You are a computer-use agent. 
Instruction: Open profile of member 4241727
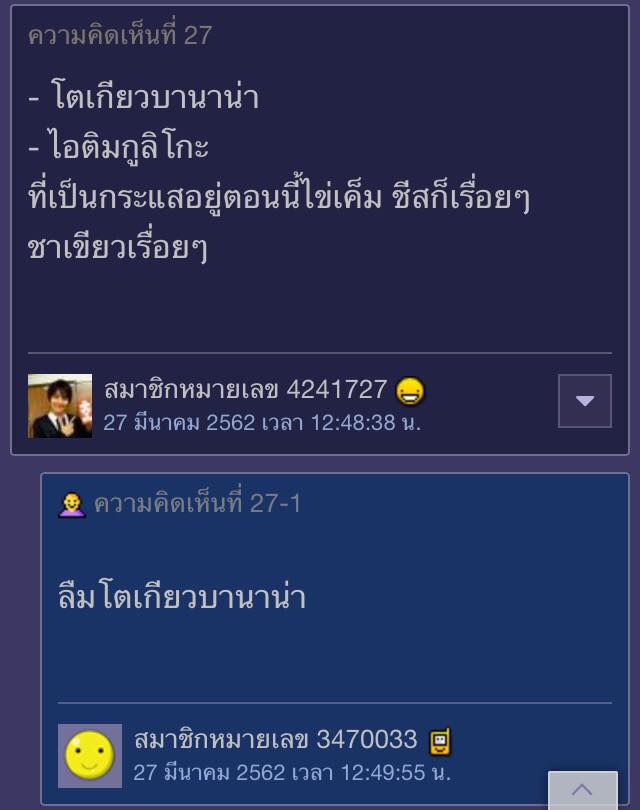245,390
